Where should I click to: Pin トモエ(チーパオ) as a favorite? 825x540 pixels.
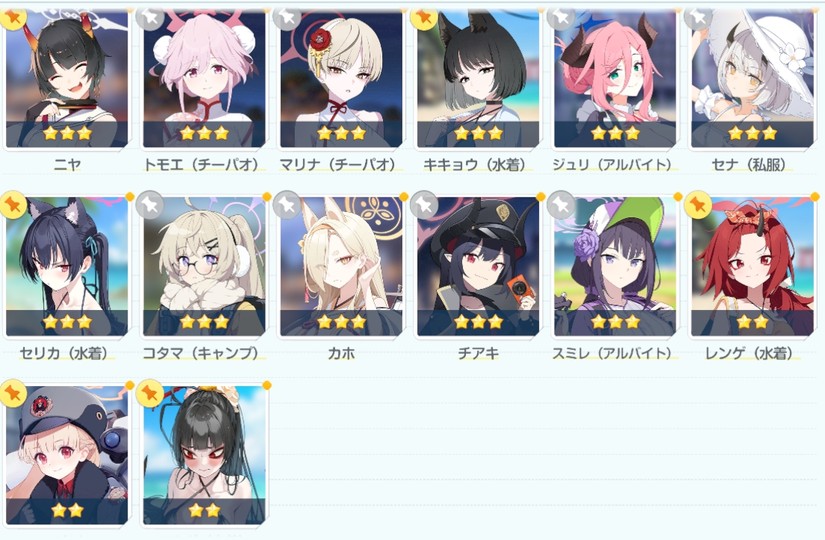(150, 17)
